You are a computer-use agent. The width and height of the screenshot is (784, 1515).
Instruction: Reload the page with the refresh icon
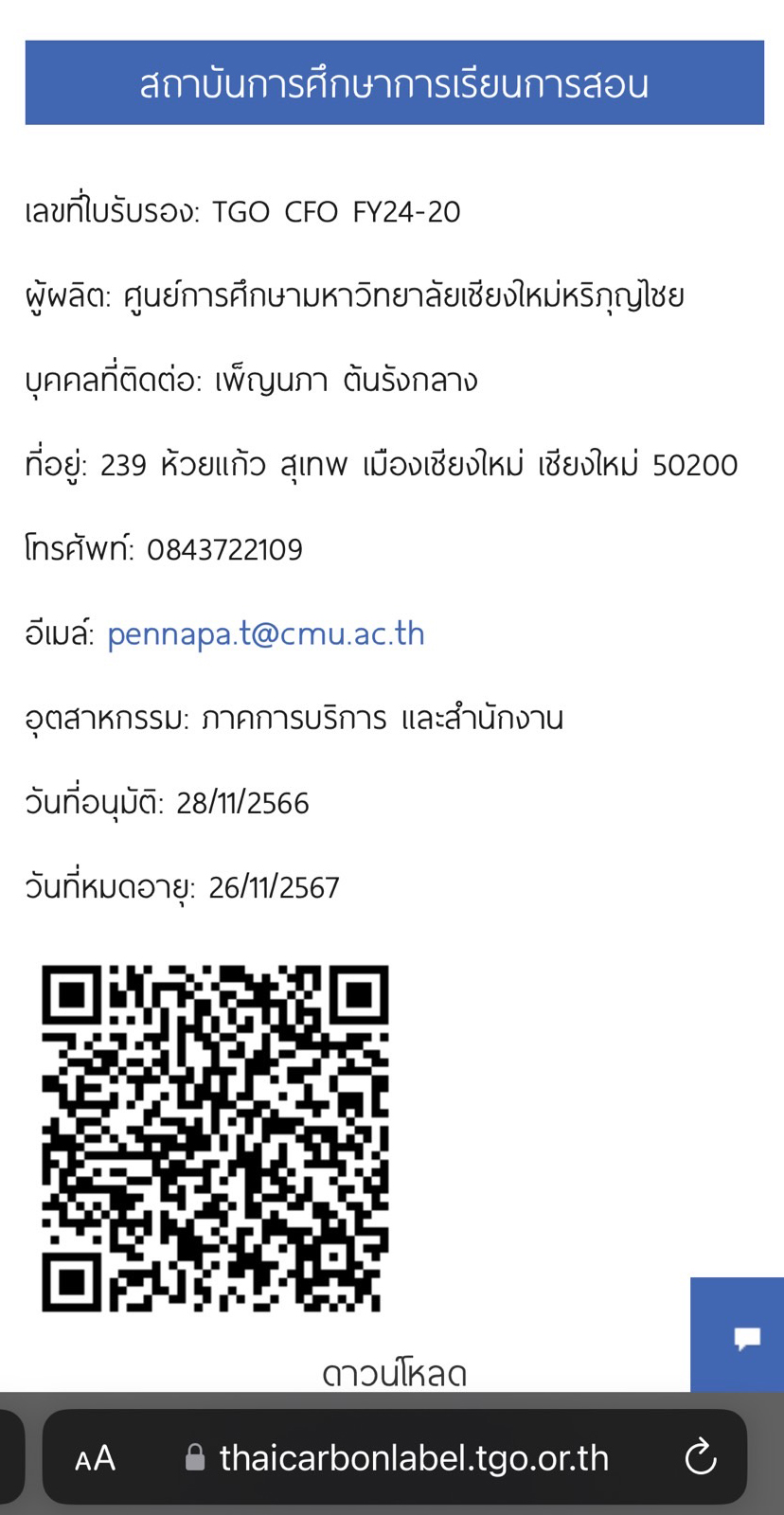tap(701, 1457)
